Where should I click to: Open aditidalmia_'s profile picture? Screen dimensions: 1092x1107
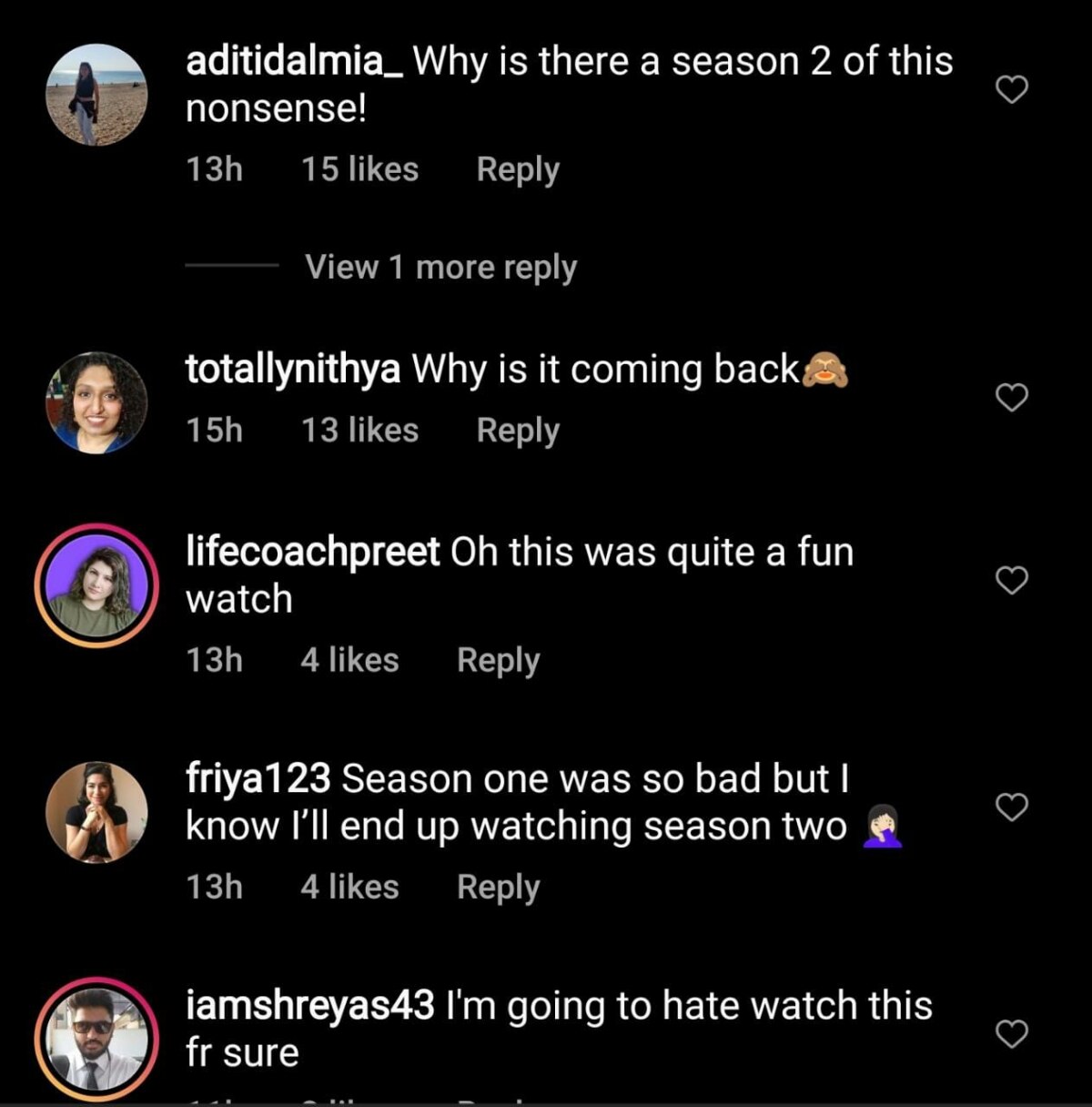(96, 95)
